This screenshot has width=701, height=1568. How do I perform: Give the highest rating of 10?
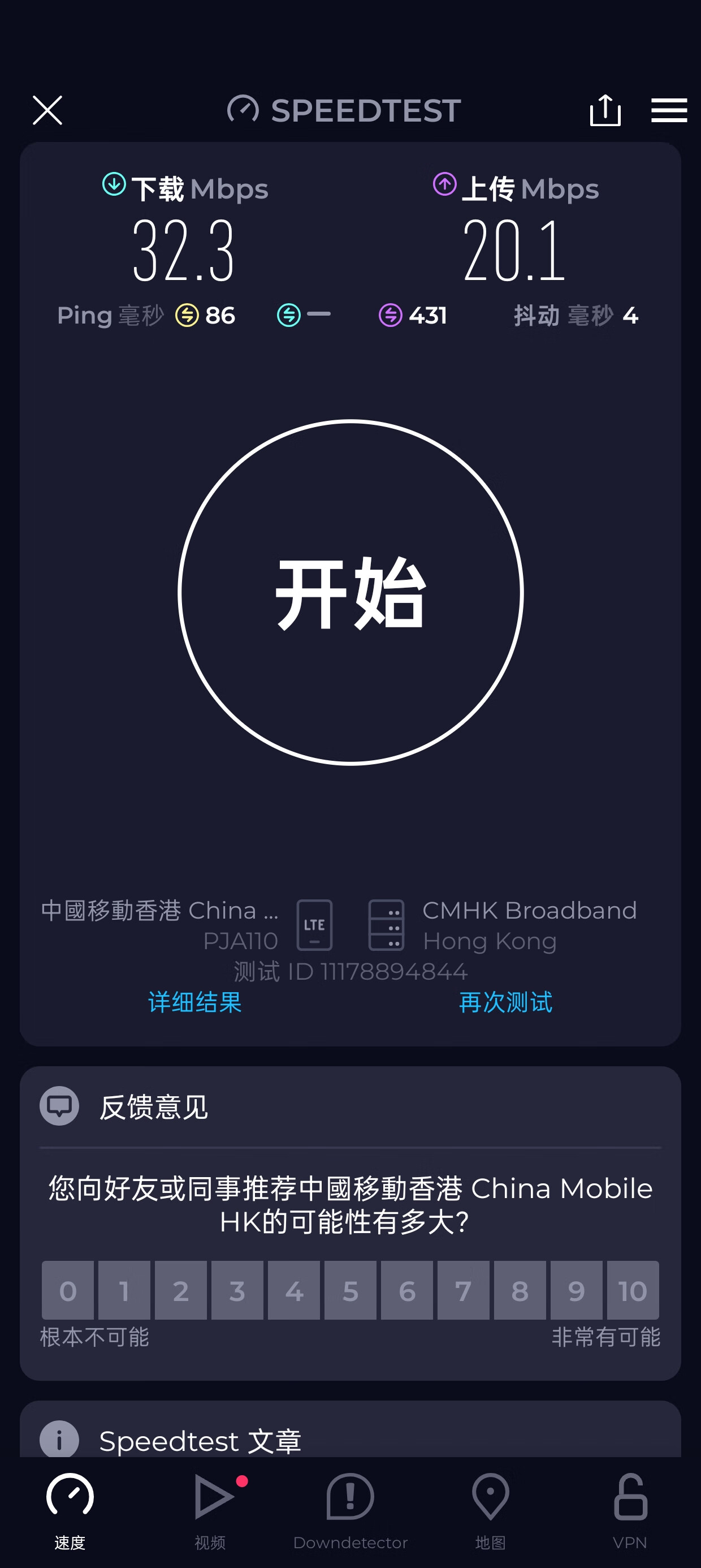[633, 1290]
